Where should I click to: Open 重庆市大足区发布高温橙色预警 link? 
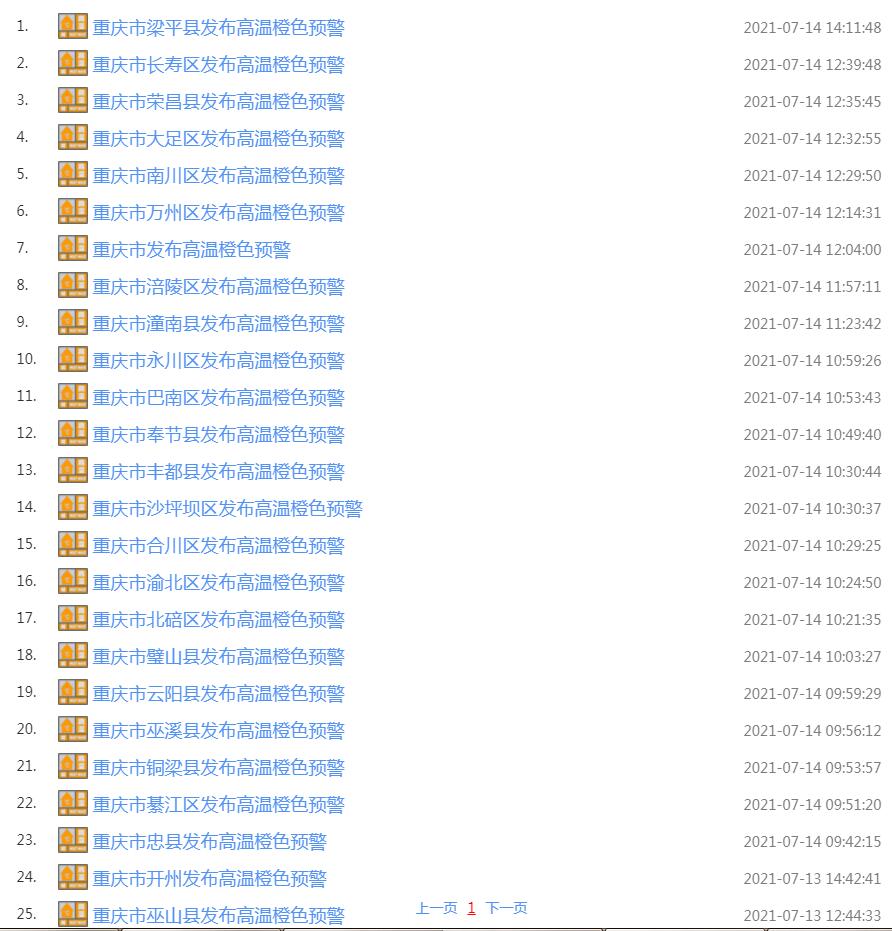(x=218, y=139)
